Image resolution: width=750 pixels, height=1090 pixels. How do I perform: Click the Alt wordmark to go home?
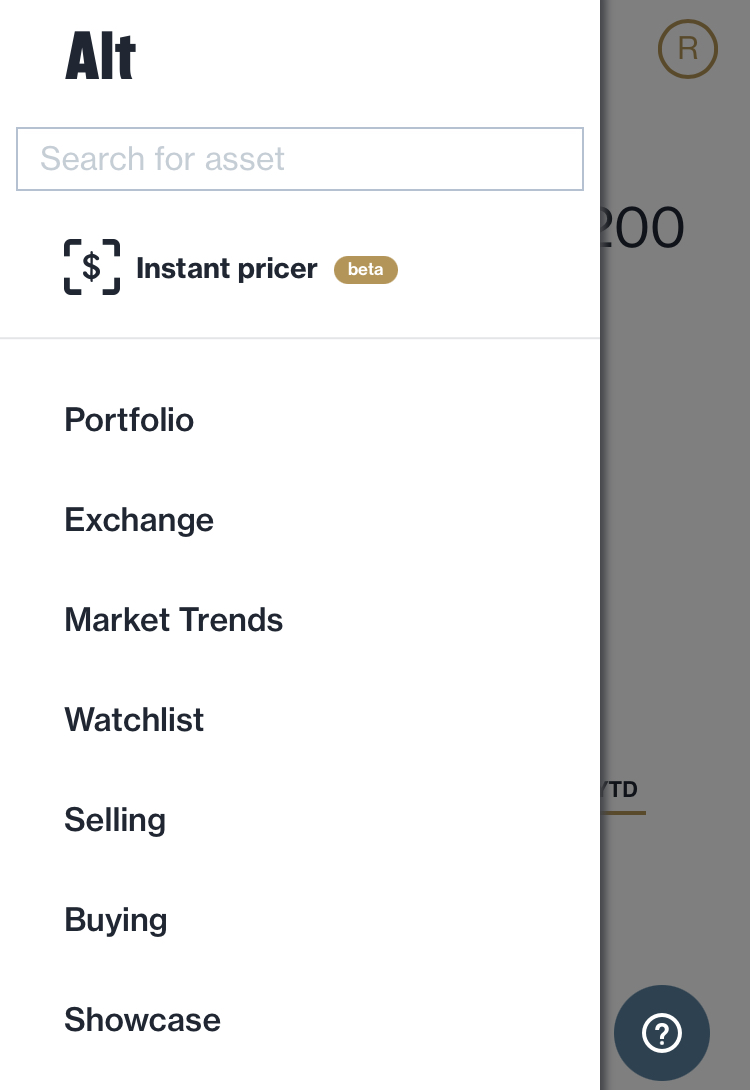99,55
